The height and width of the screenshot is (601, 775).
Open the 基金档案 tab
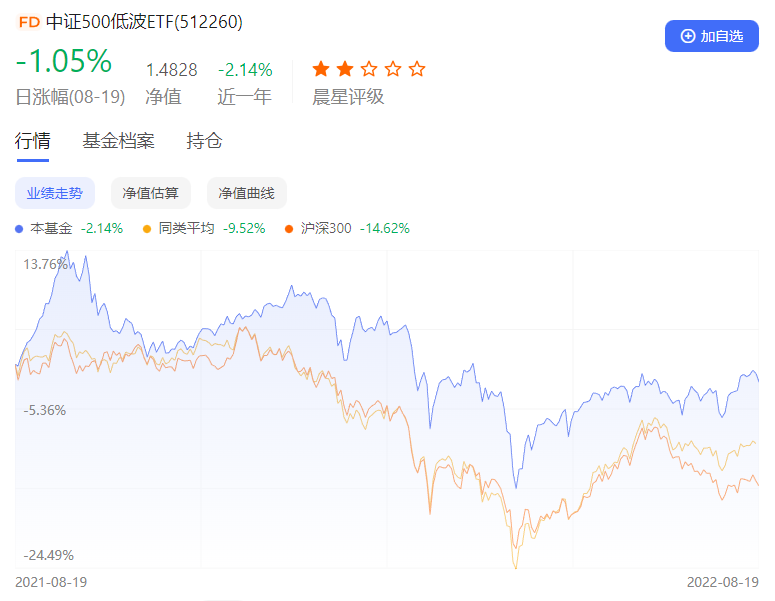[x=118, y=141]
